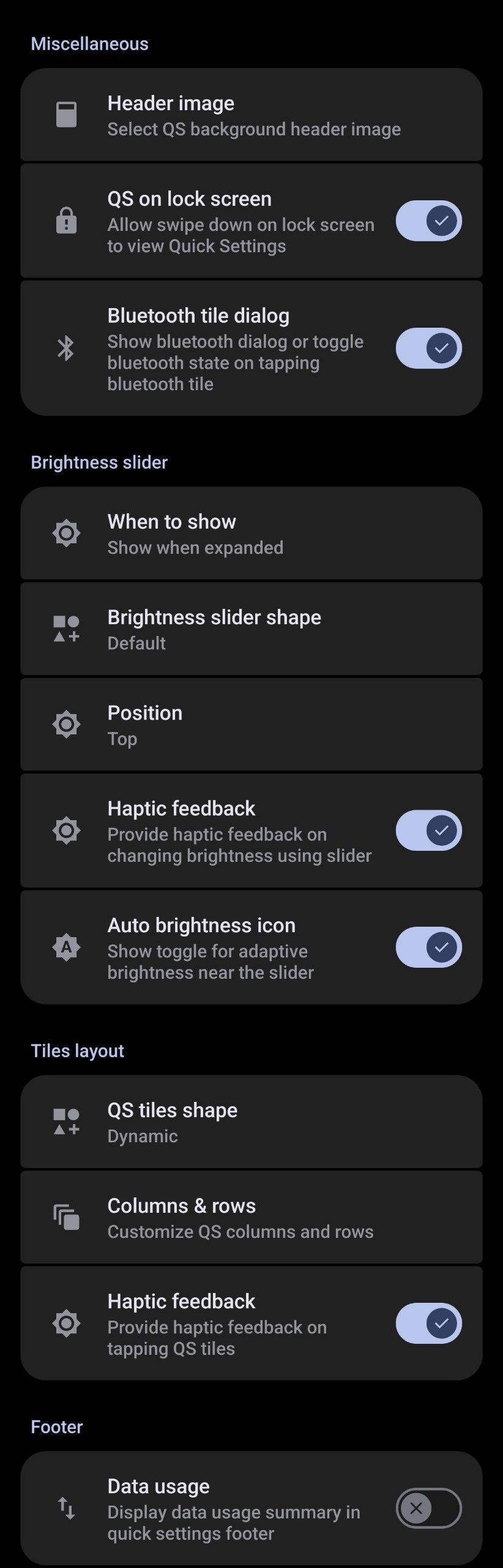This screenshot has width=503, height=1568.
Task: Customize Columns & rows
Action: coord(251,1218)
